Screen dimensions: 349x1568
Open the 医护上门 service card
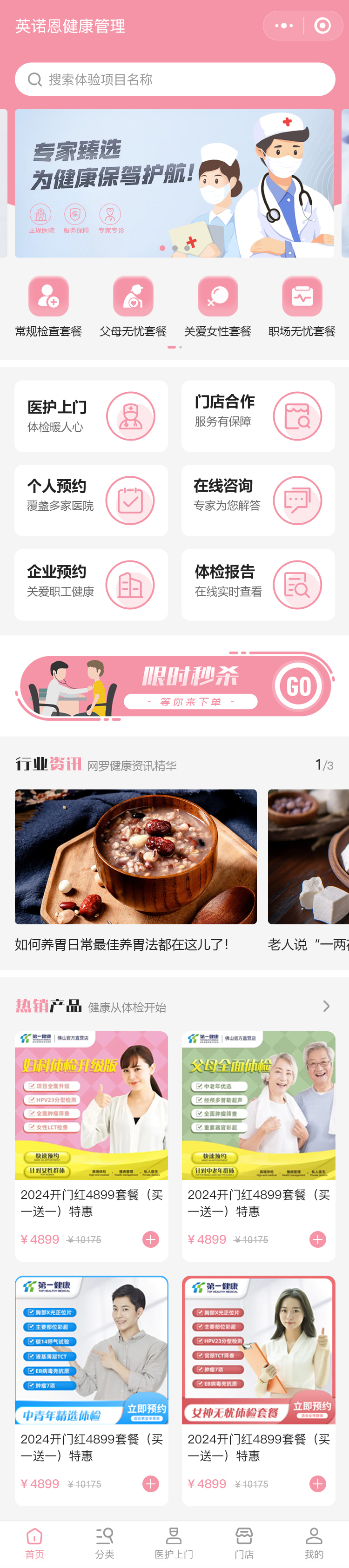tap(91, 416)
